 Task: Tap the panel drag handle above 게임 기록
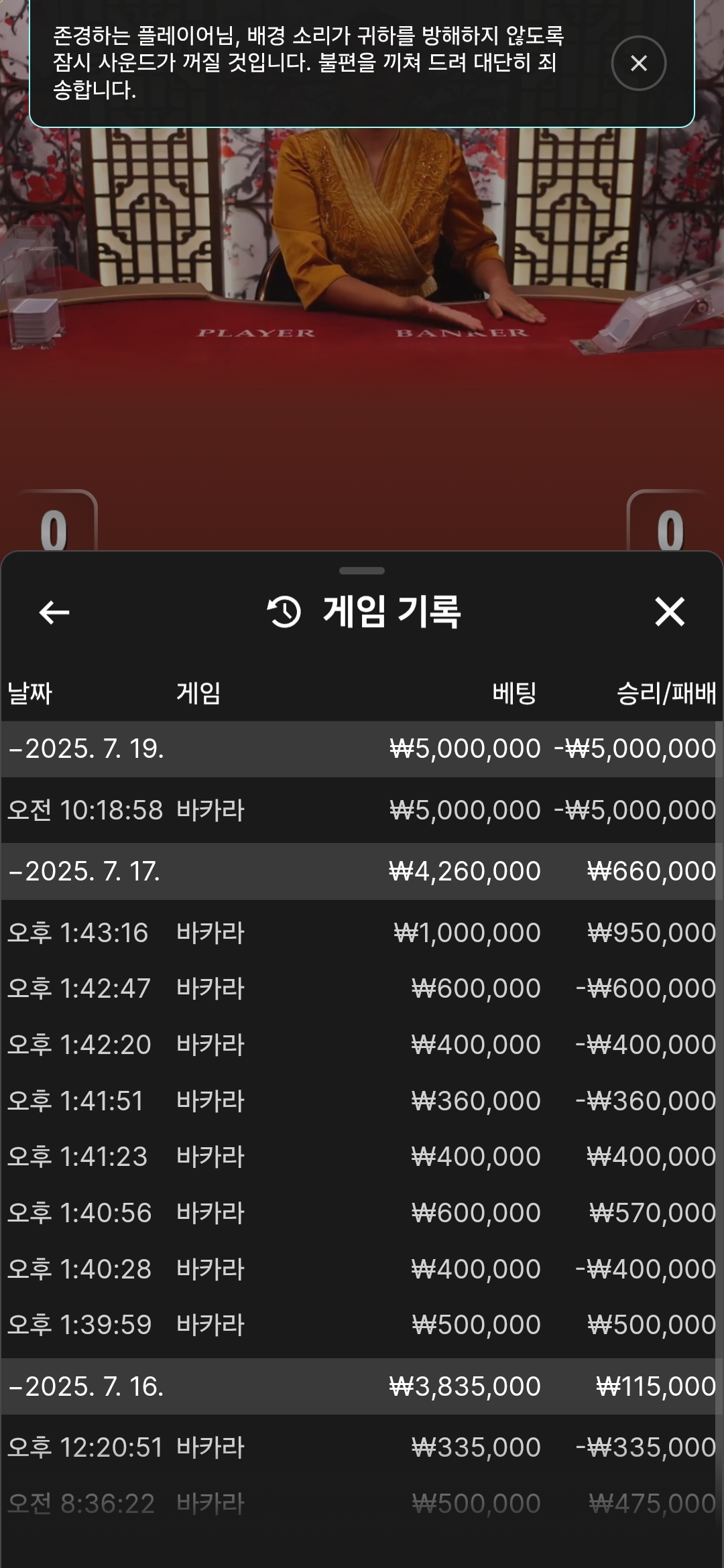[x=362, y=571]
